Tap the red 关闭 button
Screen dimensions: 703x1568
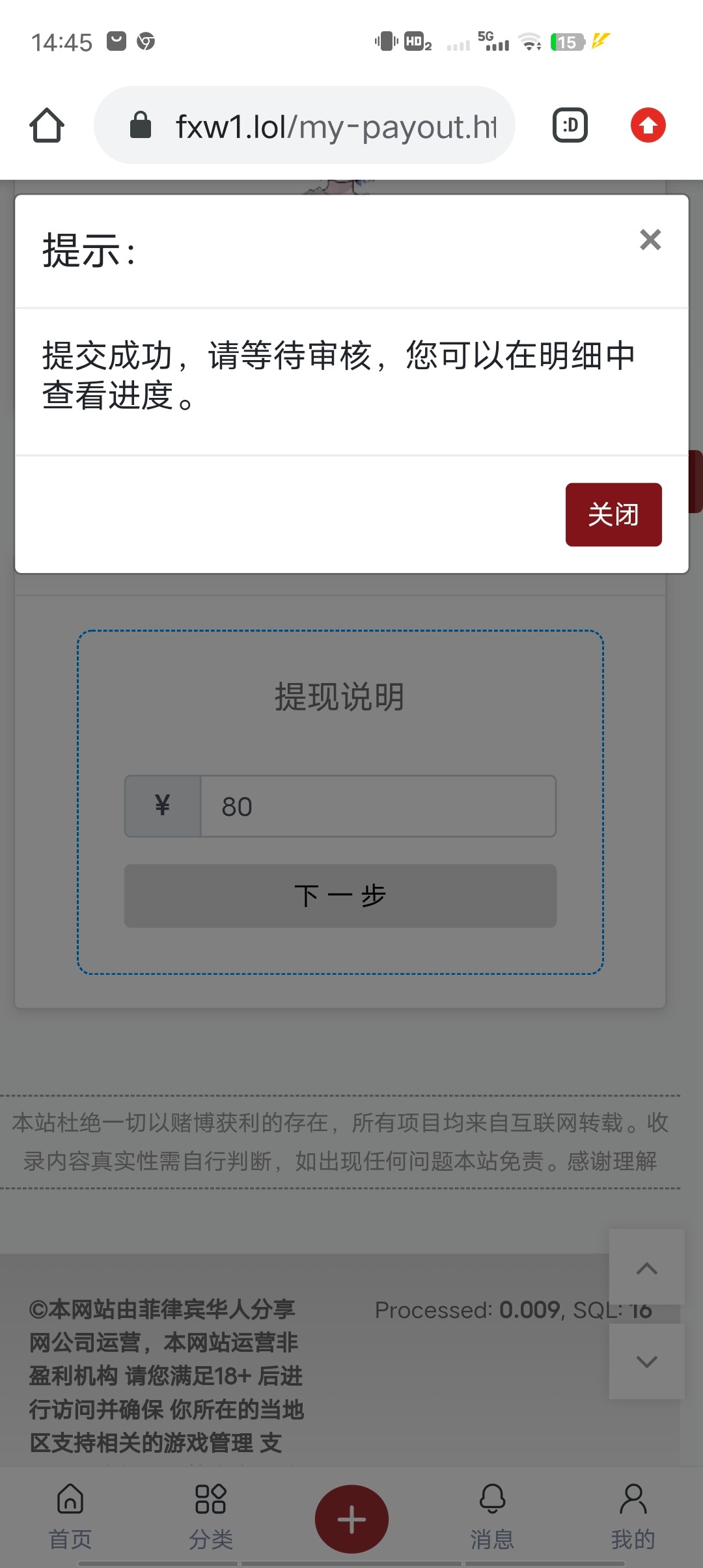pyautogui.click(x=613, y=514)
